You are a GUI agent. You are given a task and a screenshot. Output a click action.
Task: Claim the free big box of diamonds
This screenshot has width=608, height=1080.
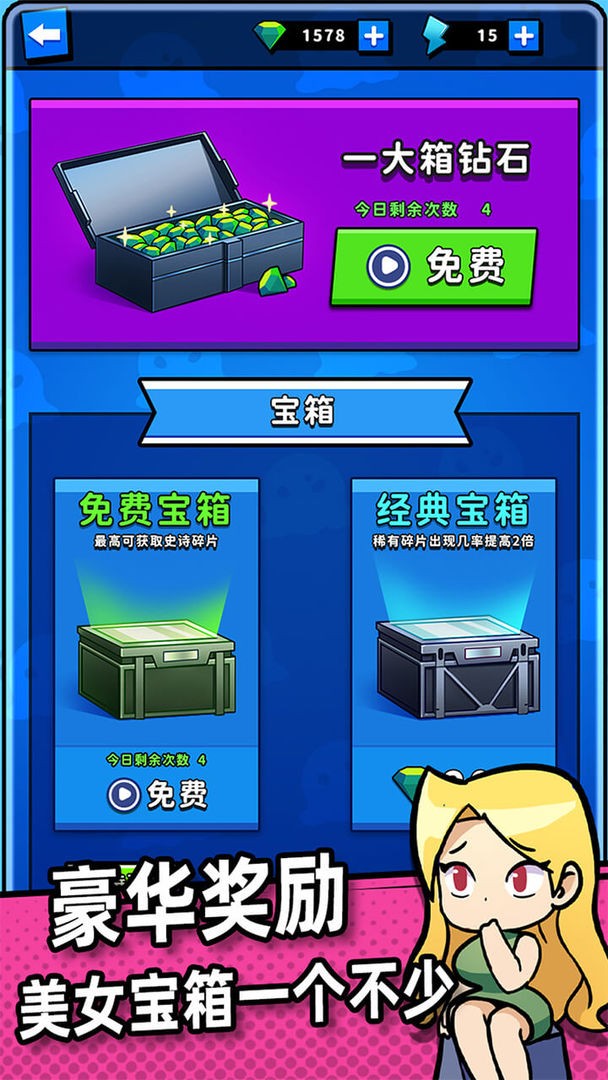coord(433,267)
